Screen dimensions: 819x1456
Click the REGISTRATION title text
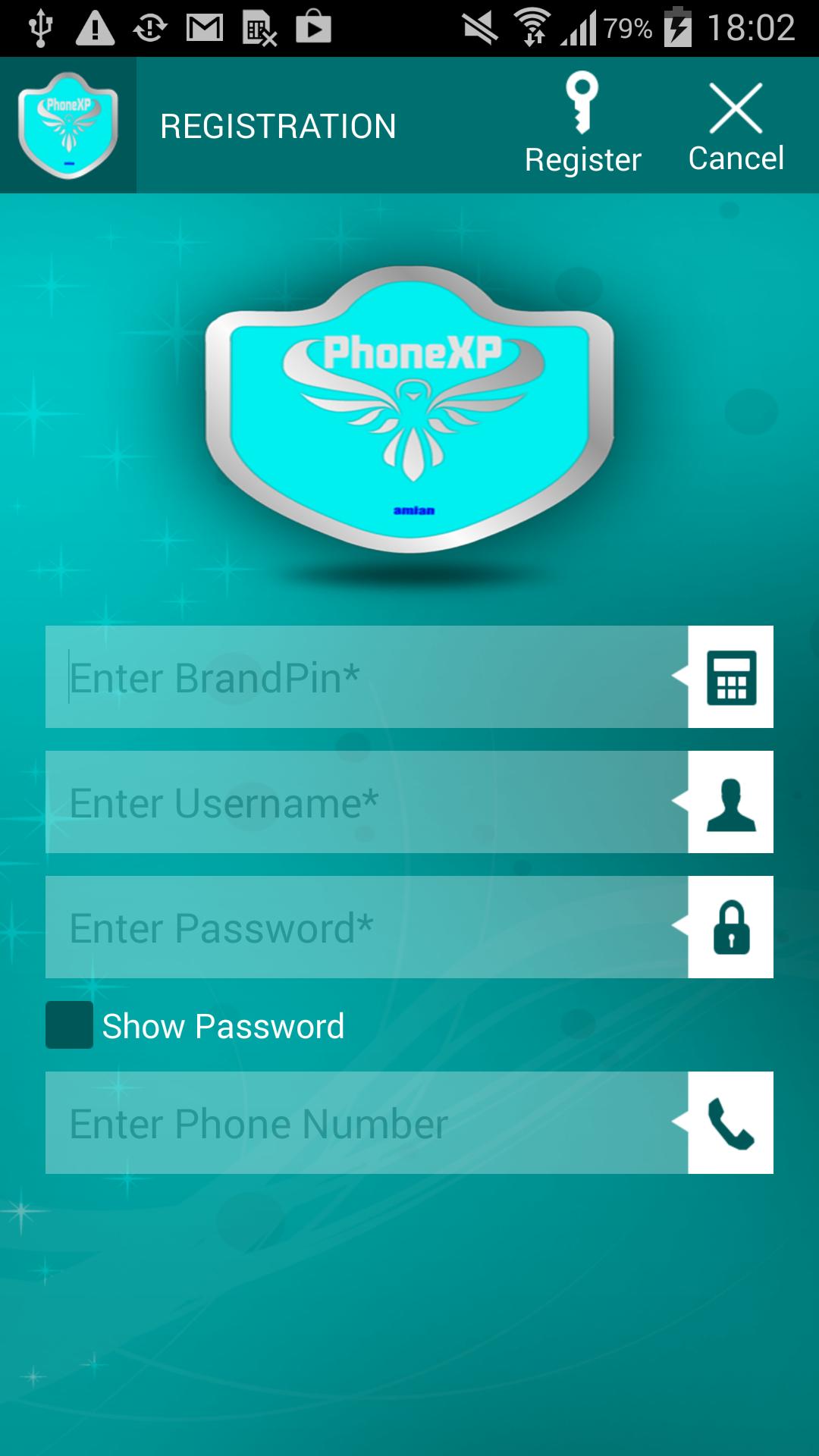[x=278, y=125]
